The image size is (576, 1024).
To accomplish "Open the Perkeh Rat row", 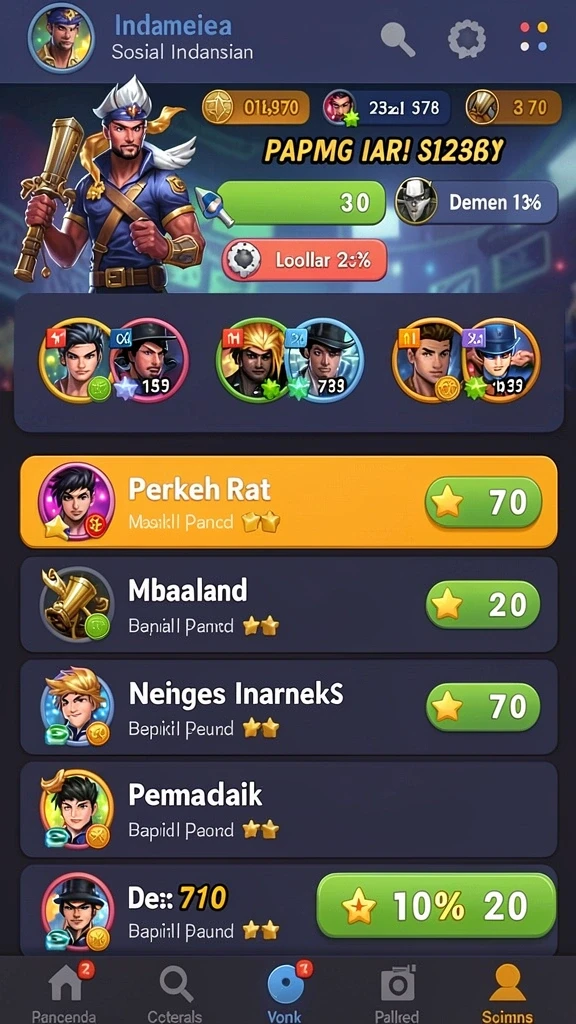I will coord(288,502).
